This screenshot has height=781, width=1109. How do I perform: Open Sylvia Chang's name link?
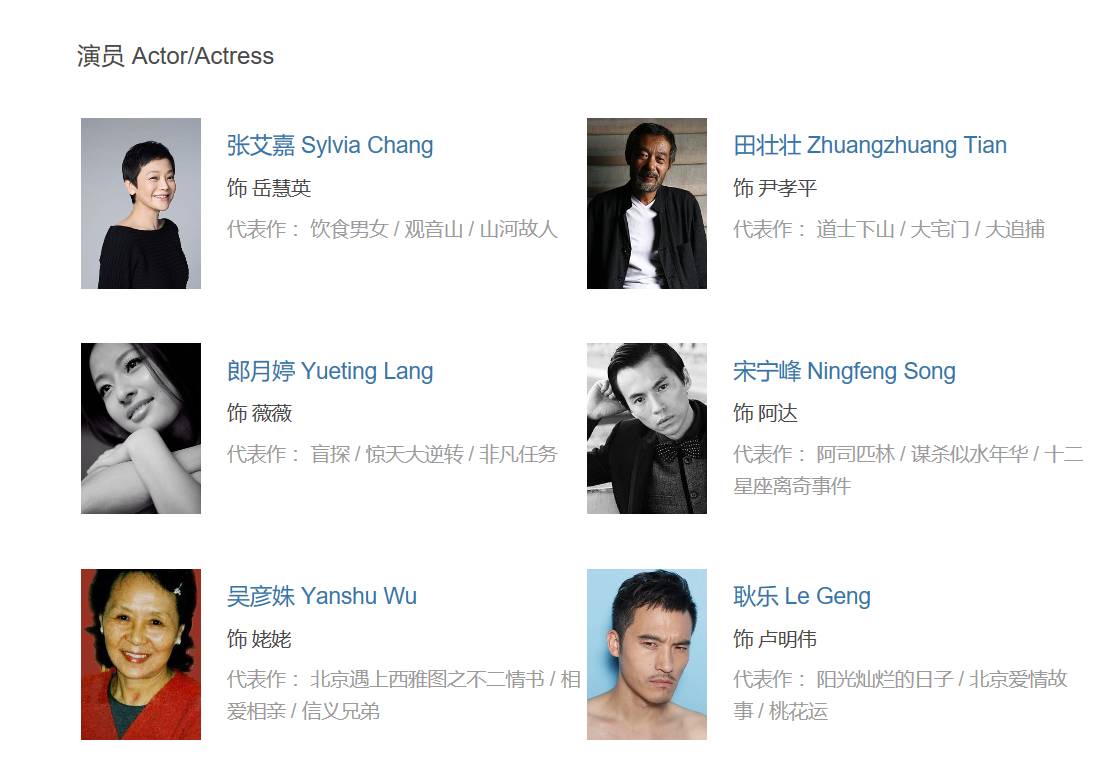tap(330, 145)
